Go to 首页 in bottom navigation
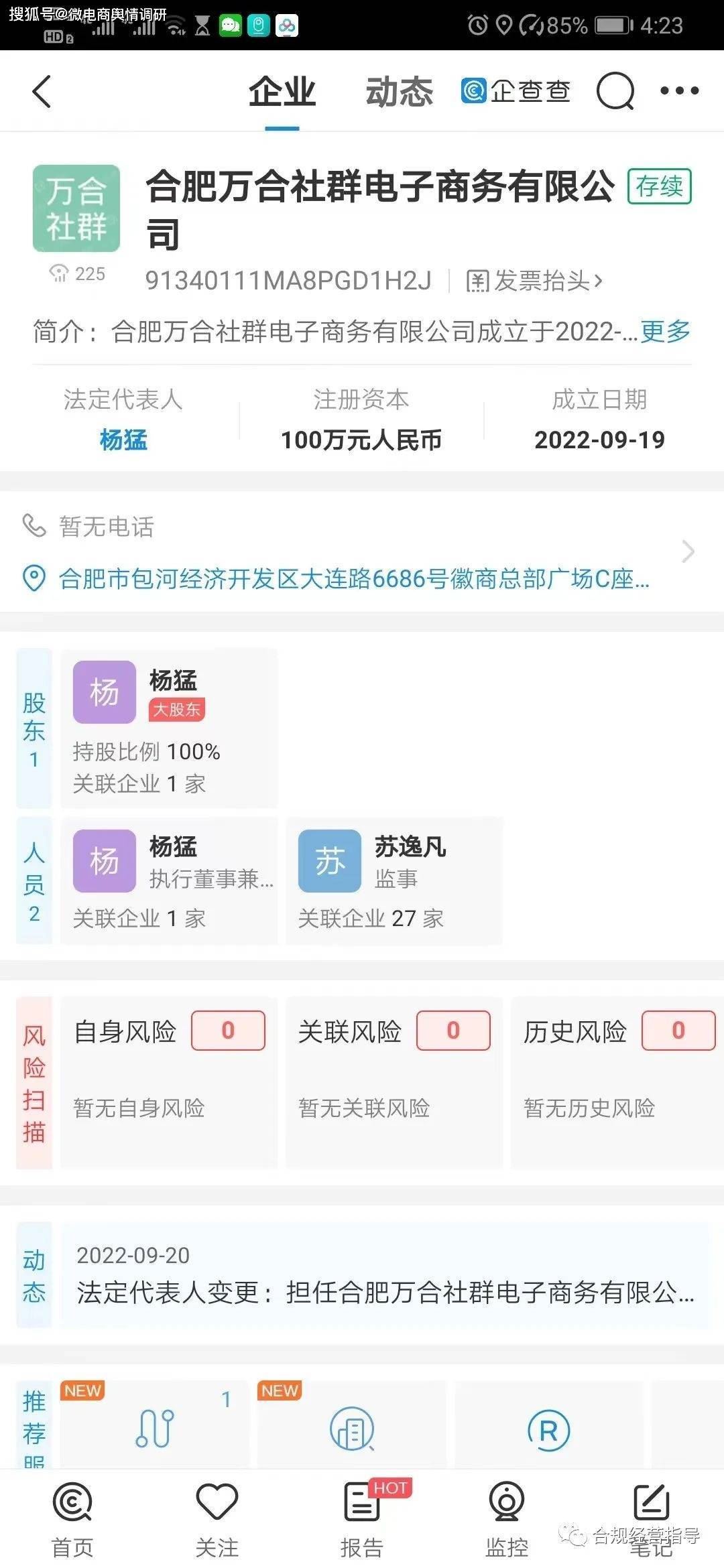724x1568 pixels. [72, 1518]
